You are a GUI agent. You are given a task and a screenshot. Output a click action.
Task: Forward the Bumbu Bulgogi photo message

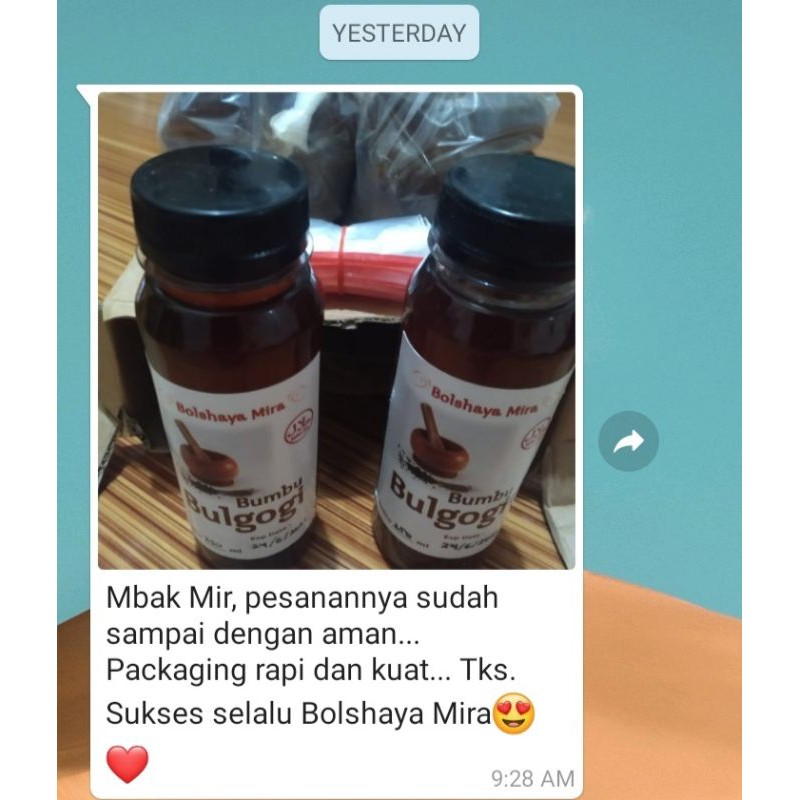[628, 441]
